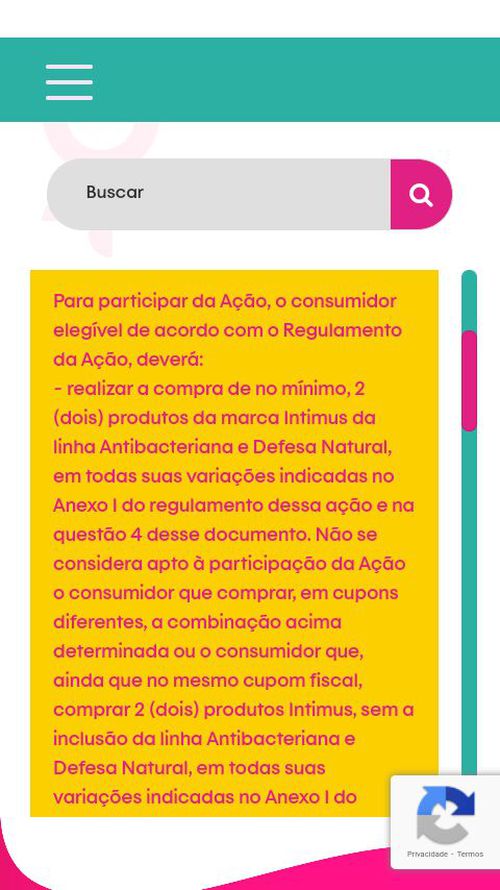Screen dimensions: 500x890
Task: Open reCAPTCHA Termos link
Action: tap(470, 854)
